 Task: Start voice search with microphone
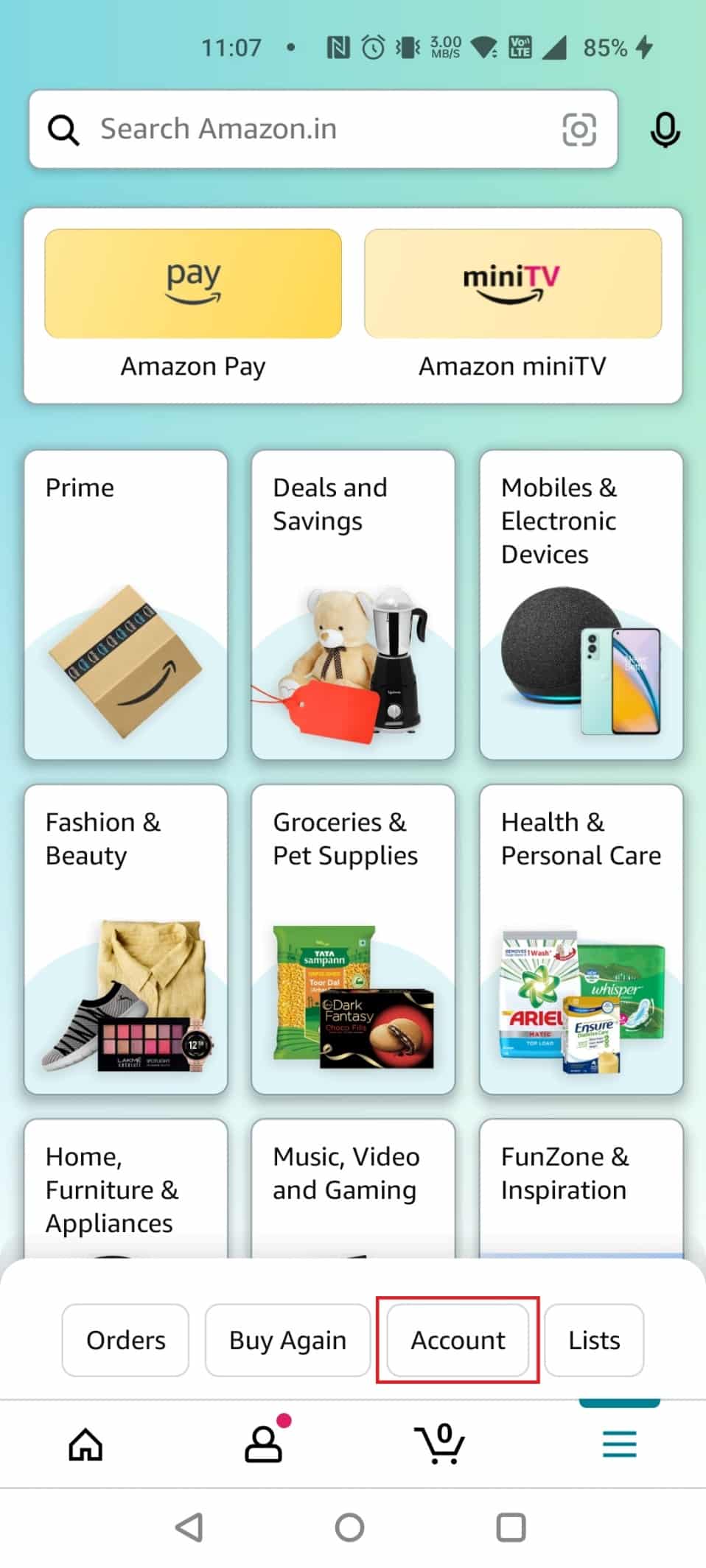tap(664, 130)
